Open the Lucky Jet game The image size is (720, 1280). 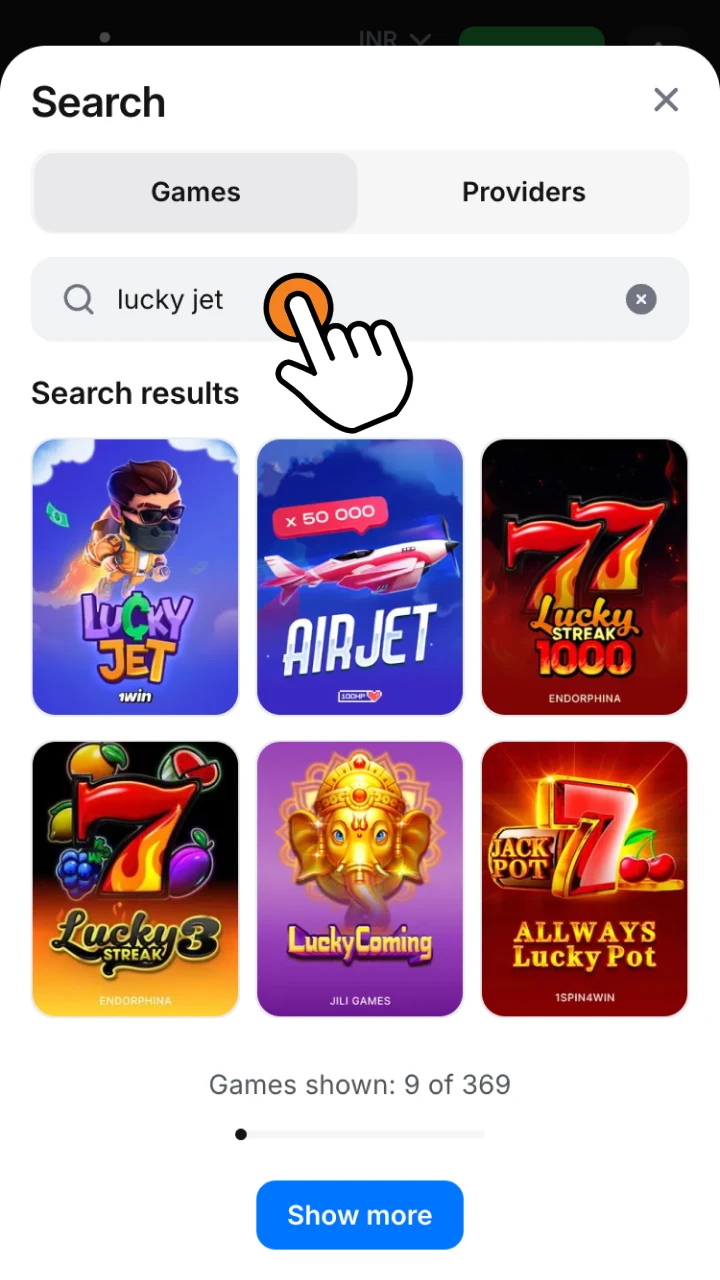tap(135, 577)
